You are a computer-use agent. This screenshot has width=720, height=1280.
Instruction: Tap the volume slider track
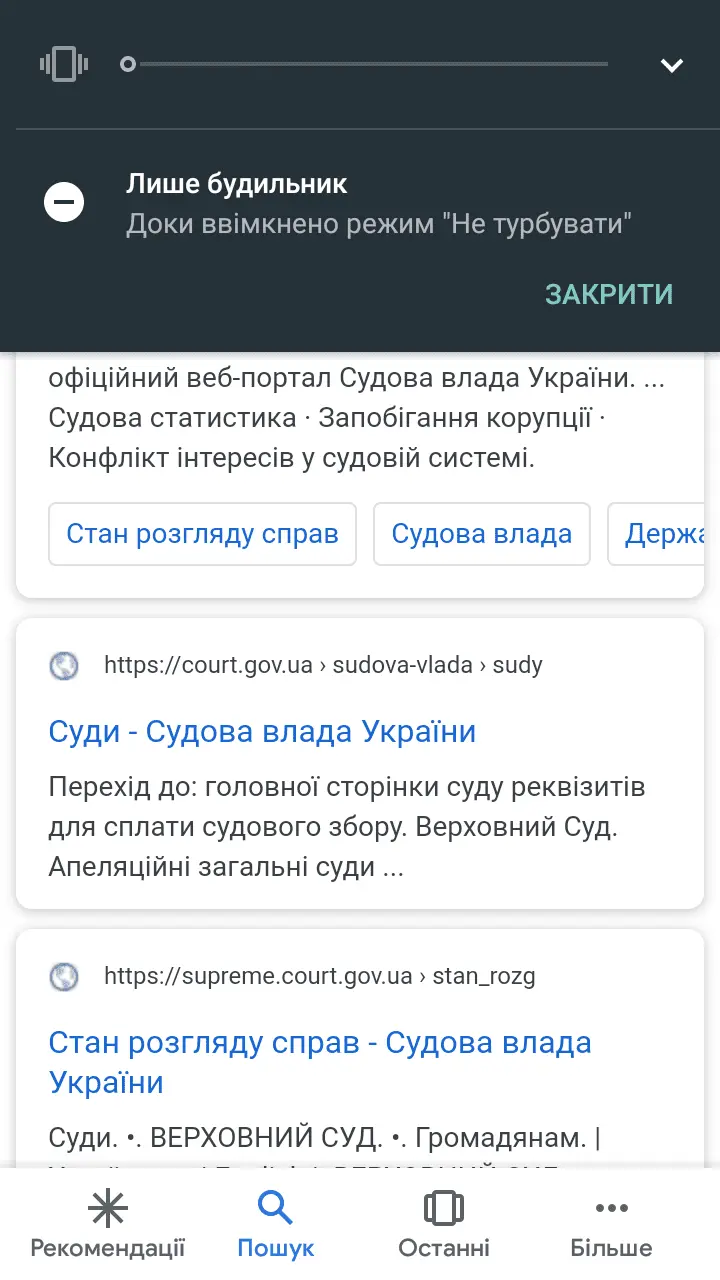coord(370,65)
